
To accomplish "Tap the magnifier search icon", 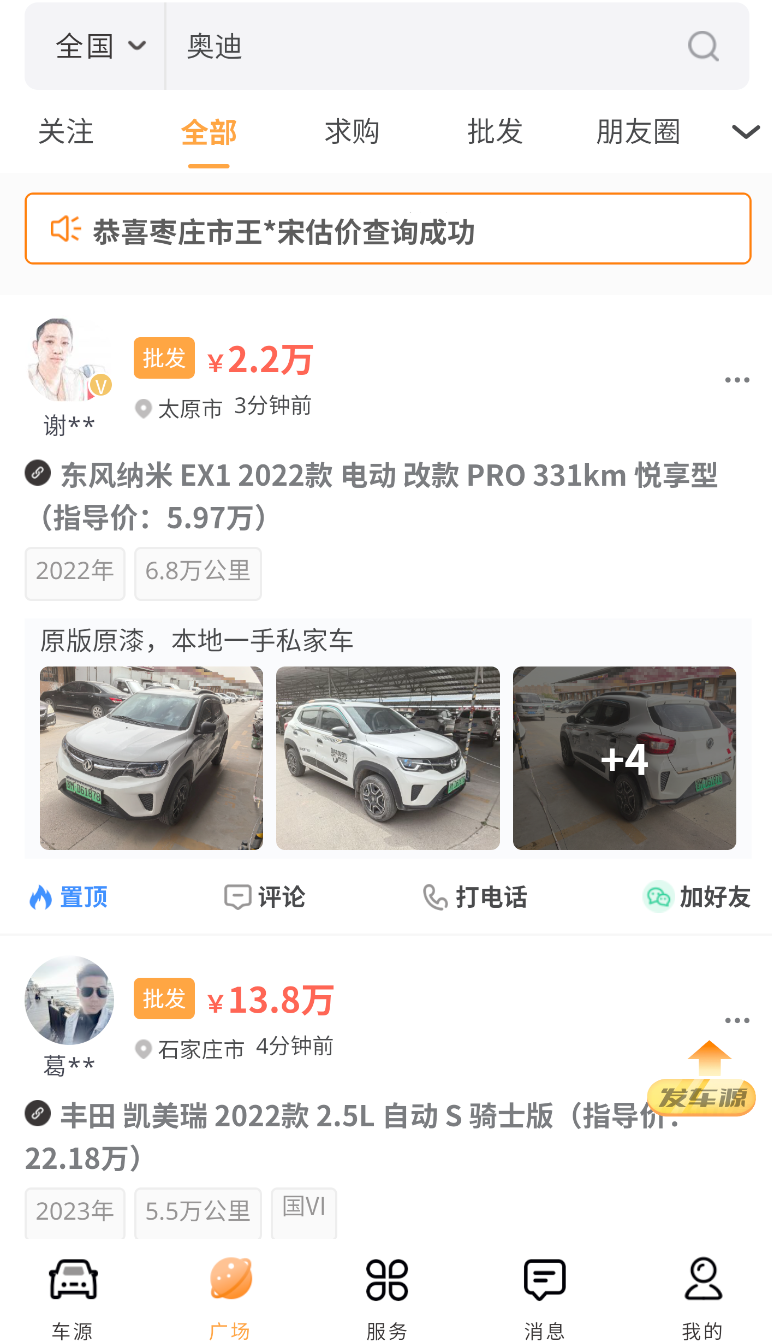I will (703, 46).
